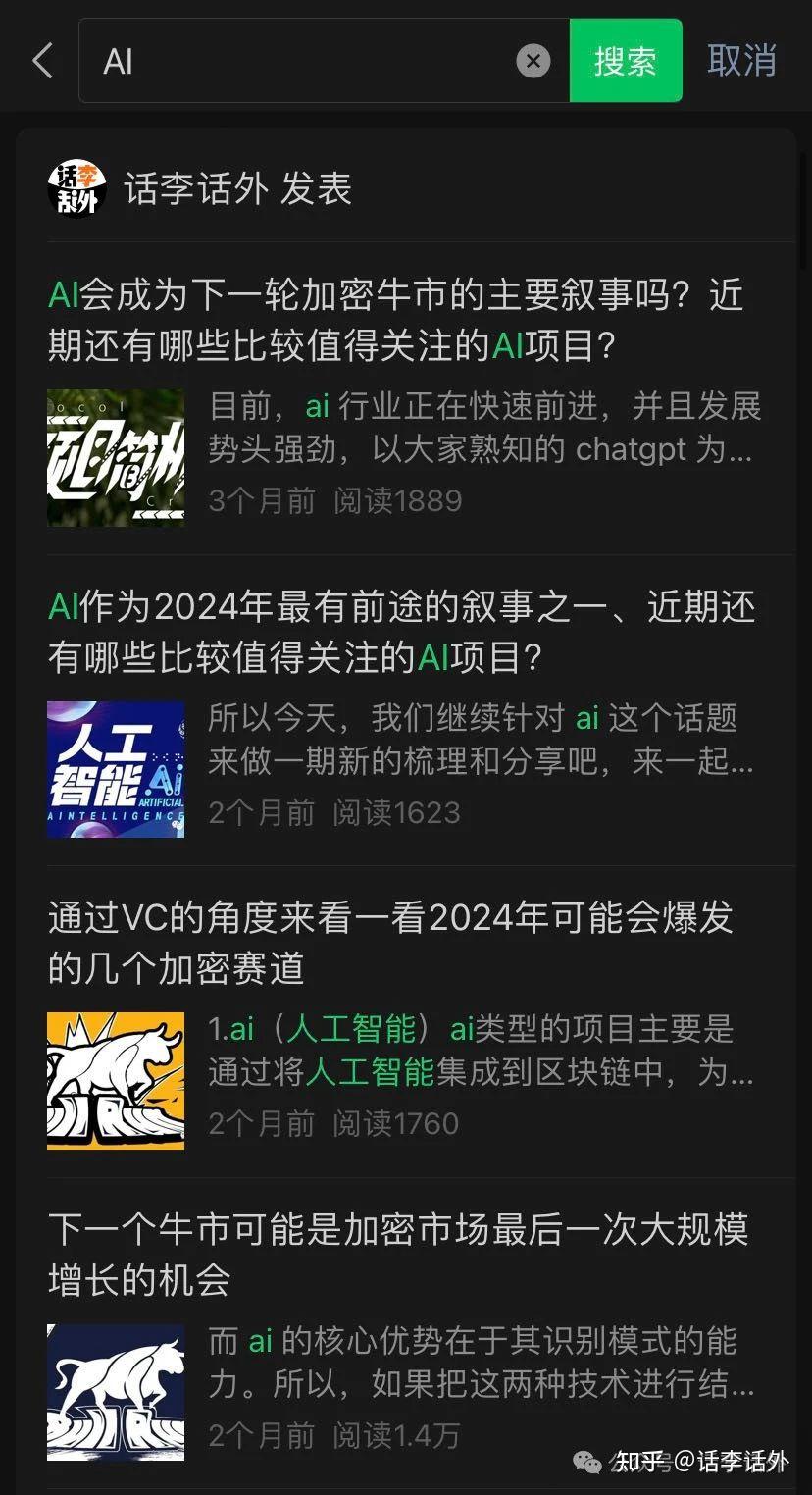The width and height of the screenshot is (812, 1495).
Task: Tap the back arrow to leave search
Action: [40, 61]
